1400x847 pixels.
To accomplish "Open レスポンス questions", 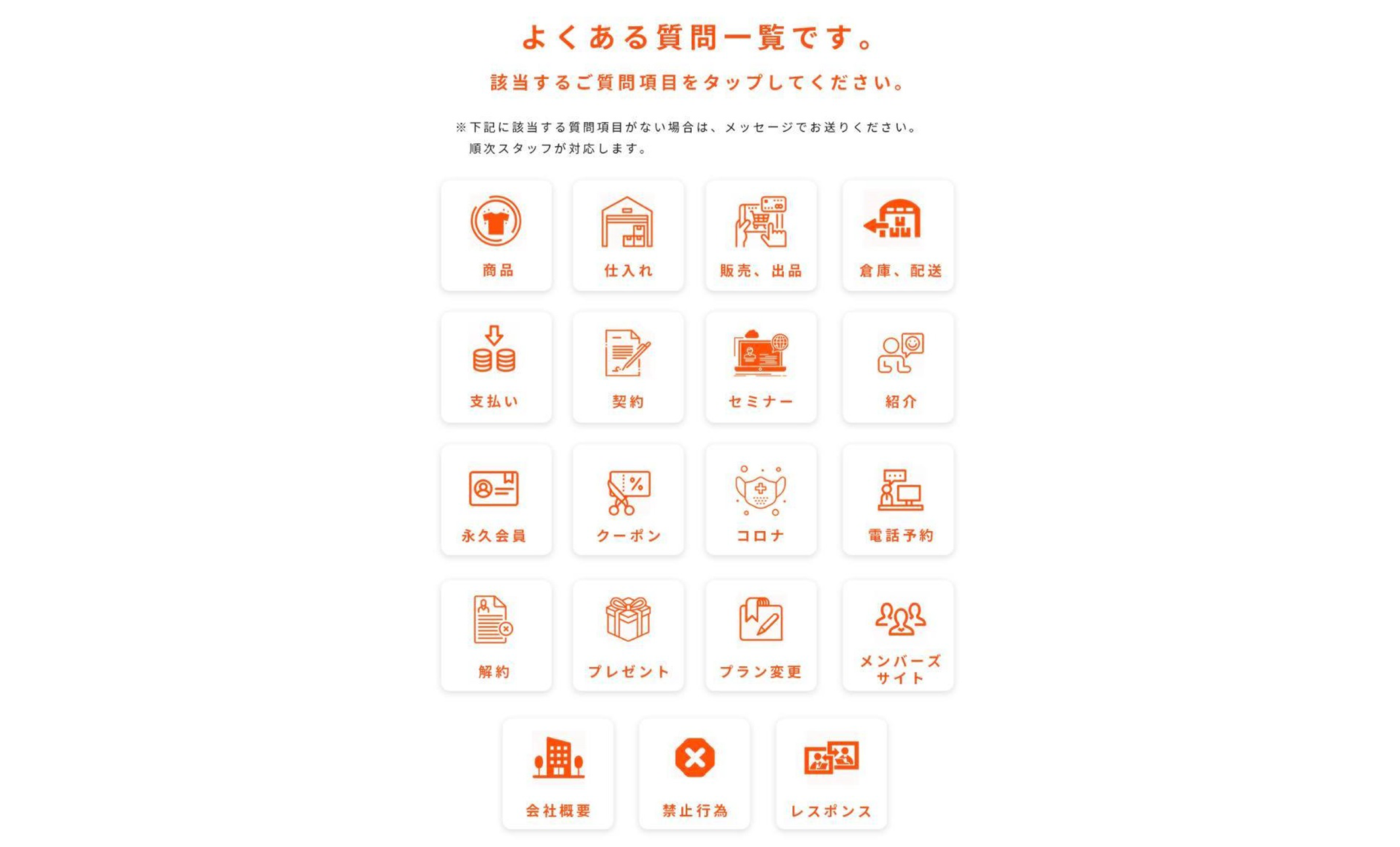I will pos(831,773).
